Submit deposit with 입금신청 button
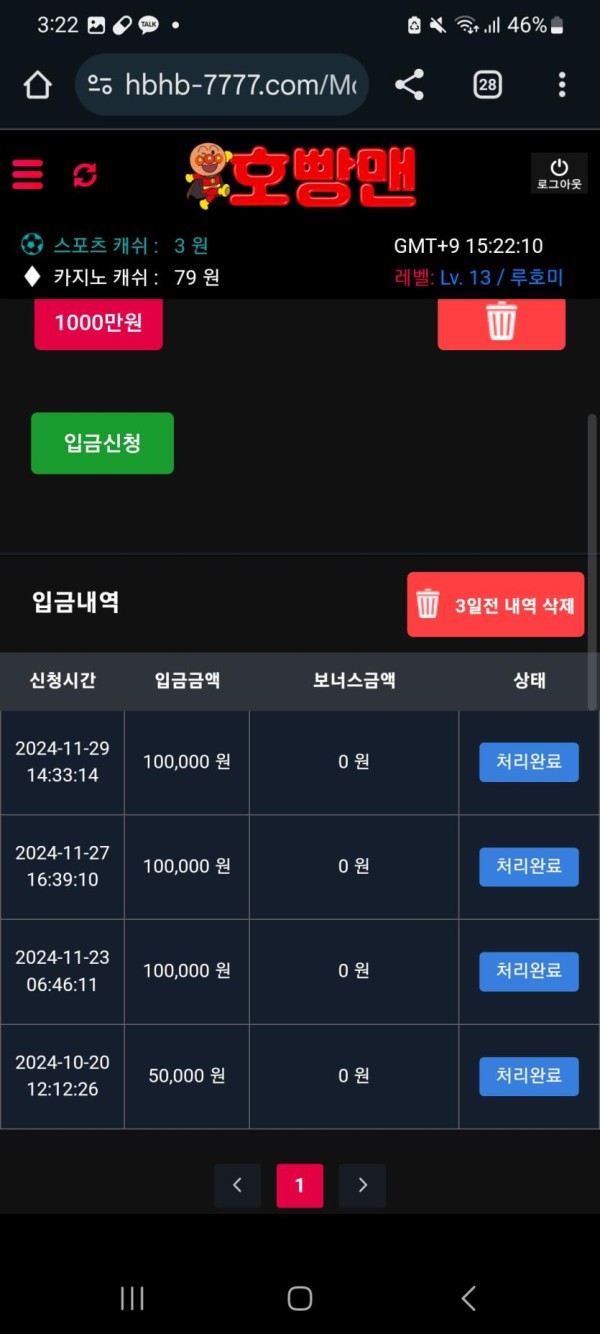This screenshot has height=1334, width=600. (102, 443)
